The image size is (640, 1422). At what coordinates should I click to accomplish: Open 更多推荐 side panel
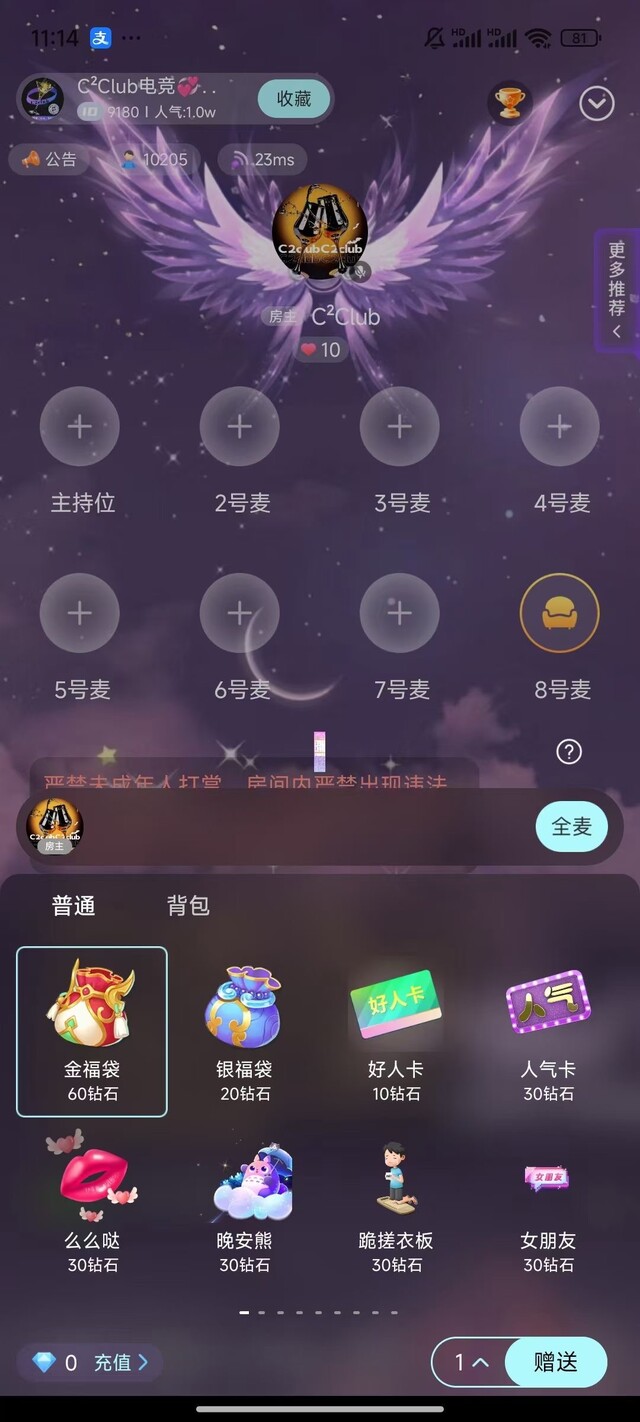(617, 290)
